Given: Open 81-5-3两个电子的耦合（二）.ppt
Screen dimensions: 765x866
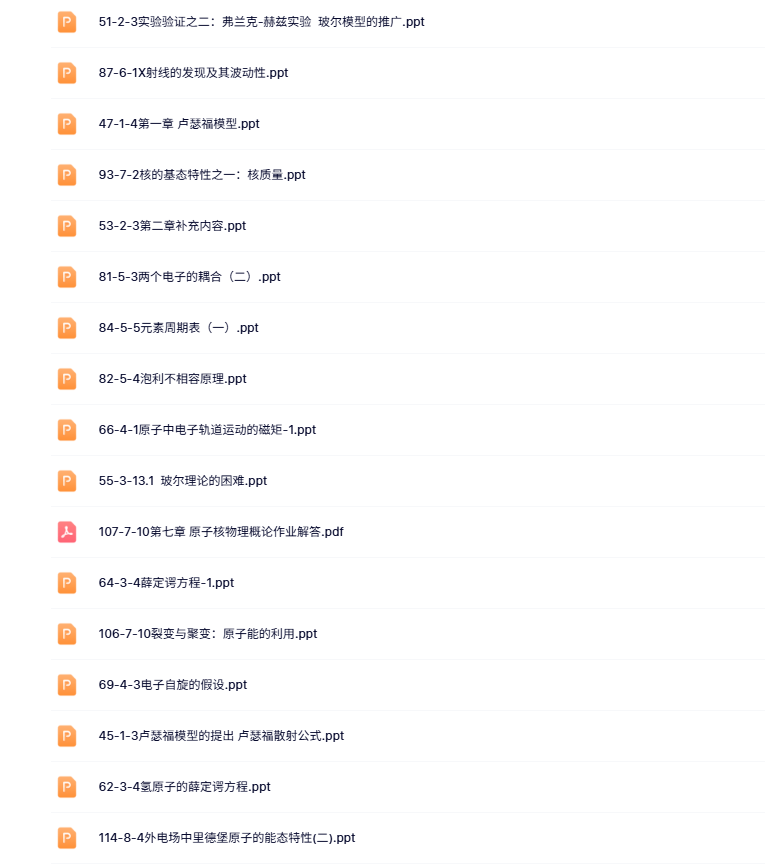Looking at the screenshot, I should [x=189, y=276].
